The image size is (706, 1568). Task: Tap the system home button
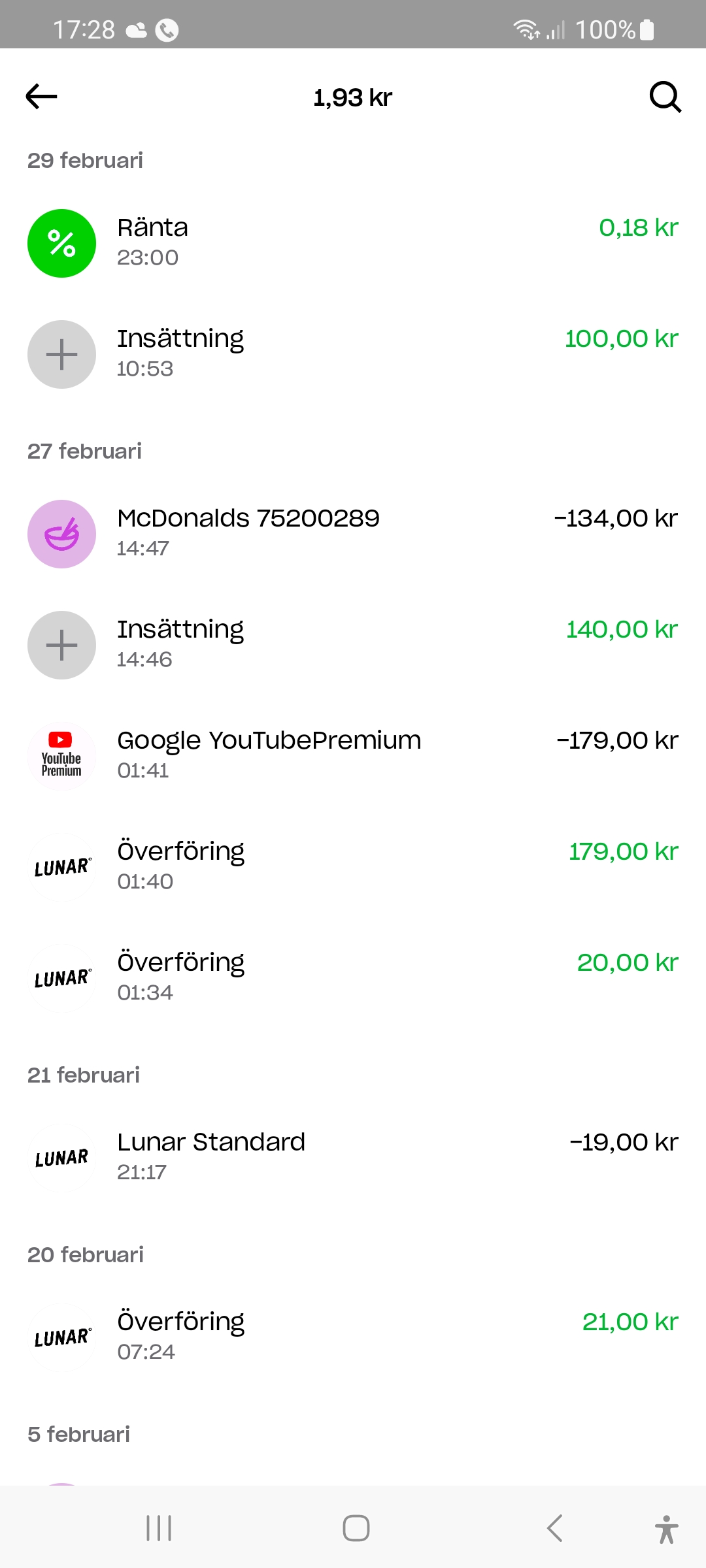[356, 1528]
